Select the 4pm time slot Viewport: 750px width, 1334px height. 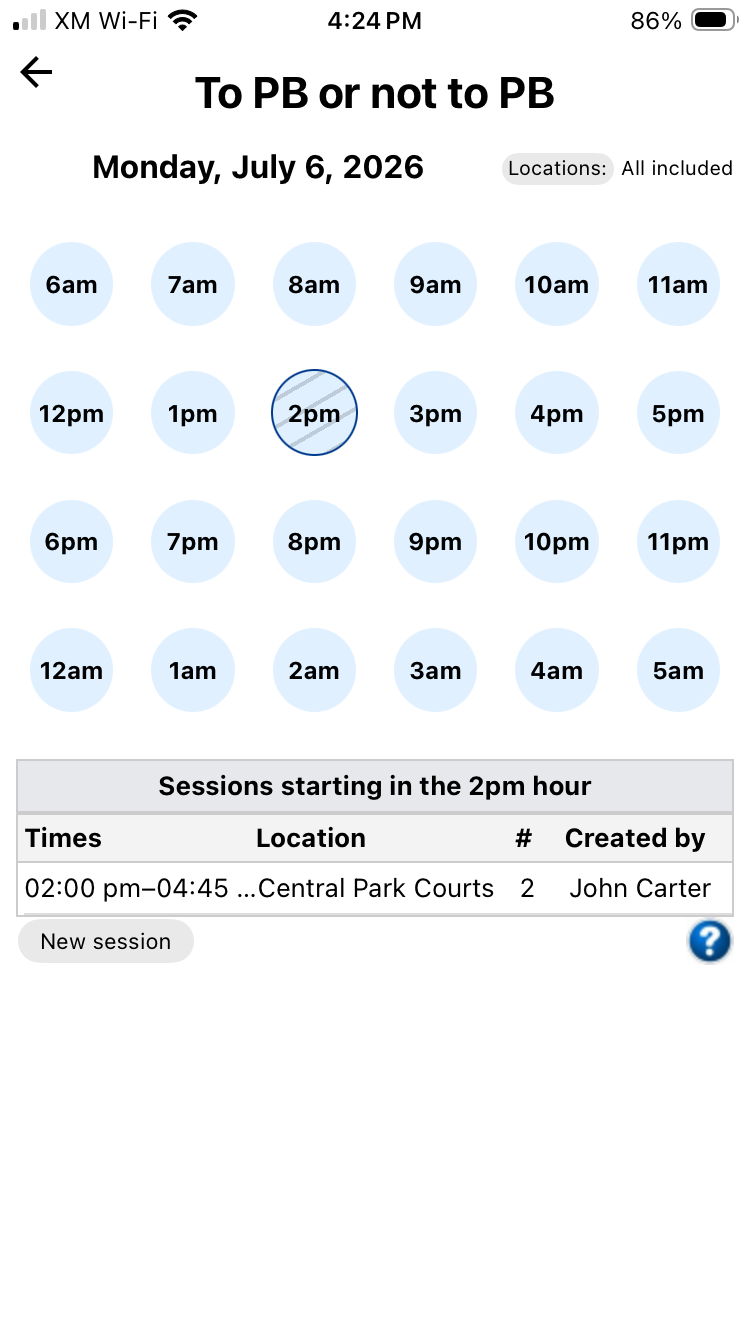(557, 413)
